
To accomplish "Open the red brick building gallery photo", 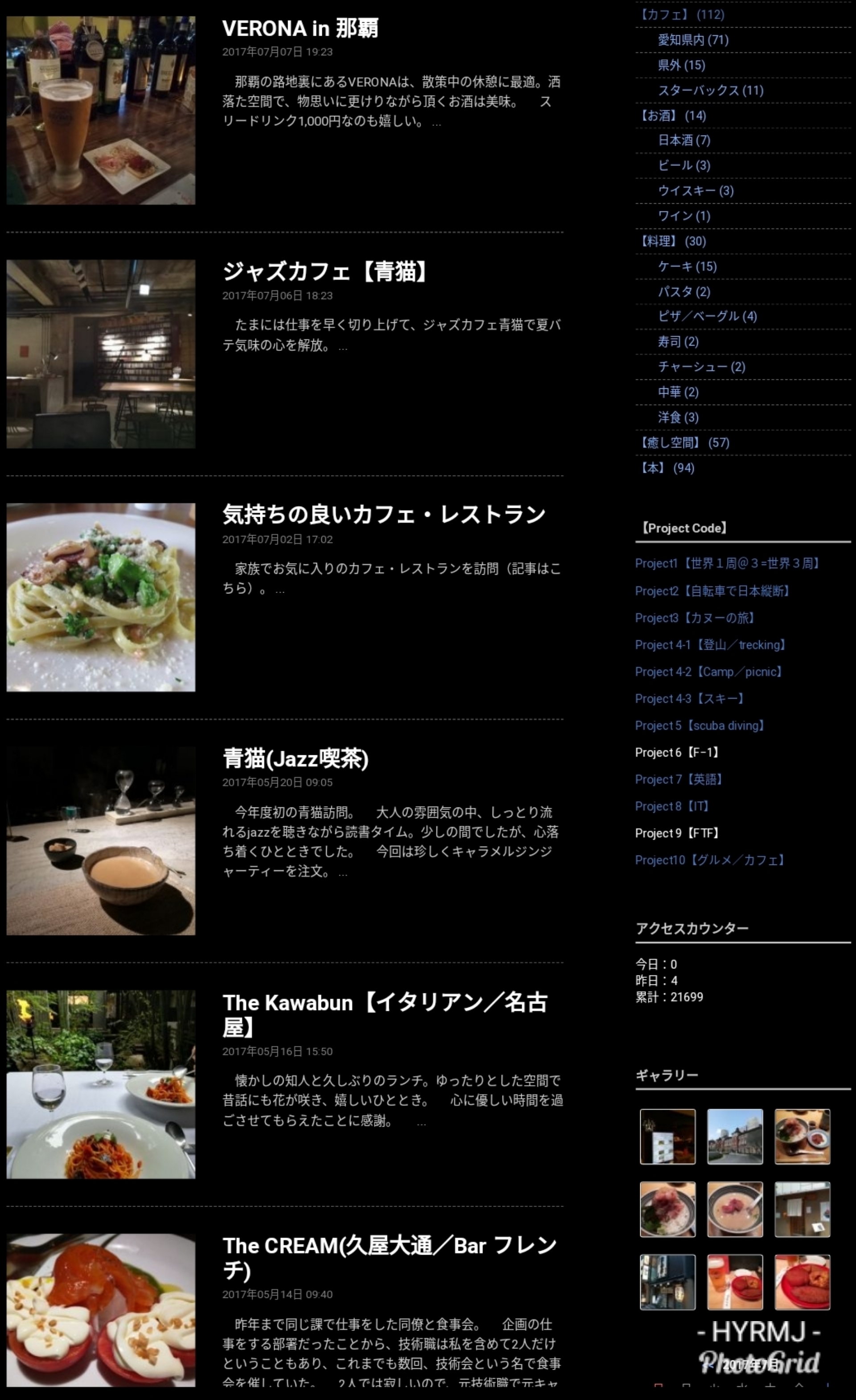I will click(734, 1136).
